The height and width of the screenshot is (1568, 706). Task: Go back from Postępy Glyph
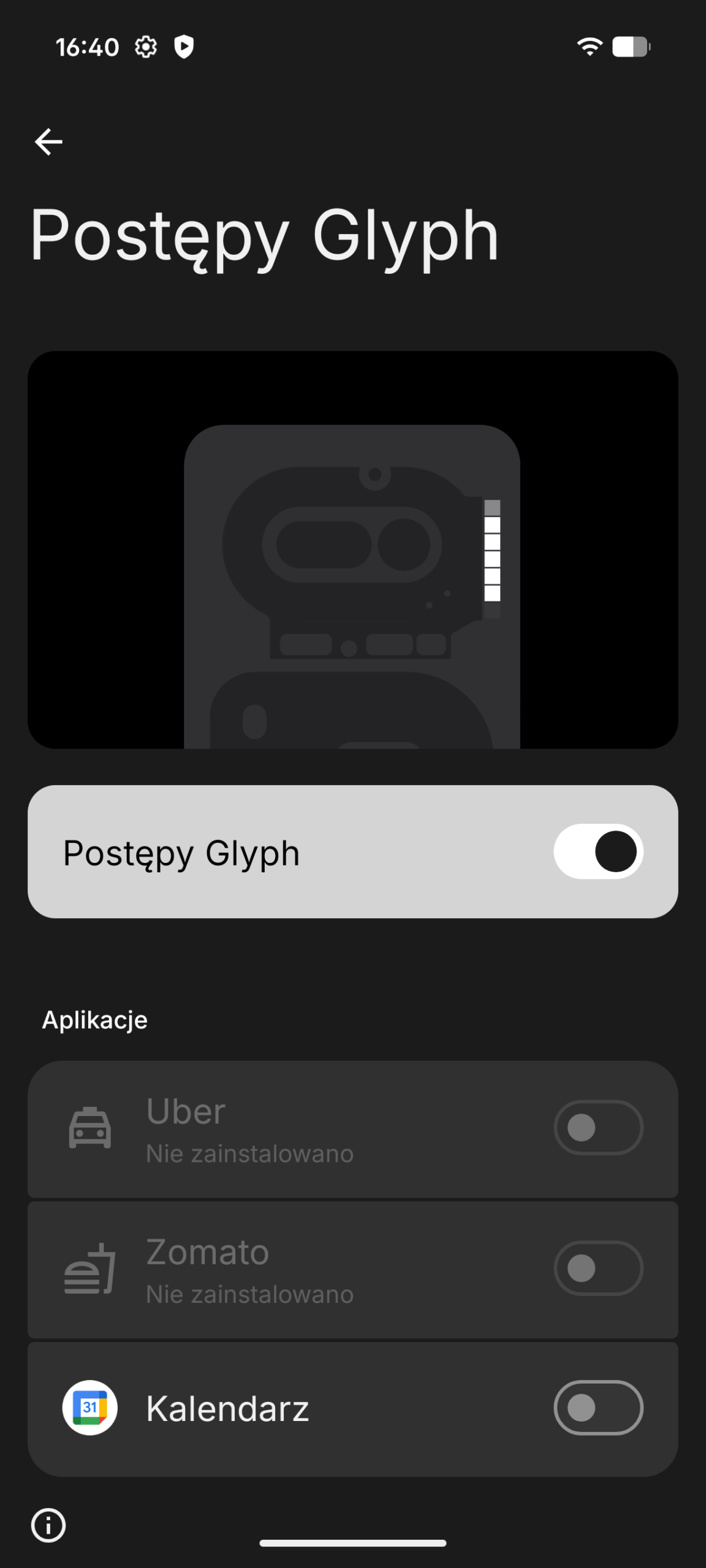(x=48, y=142)
